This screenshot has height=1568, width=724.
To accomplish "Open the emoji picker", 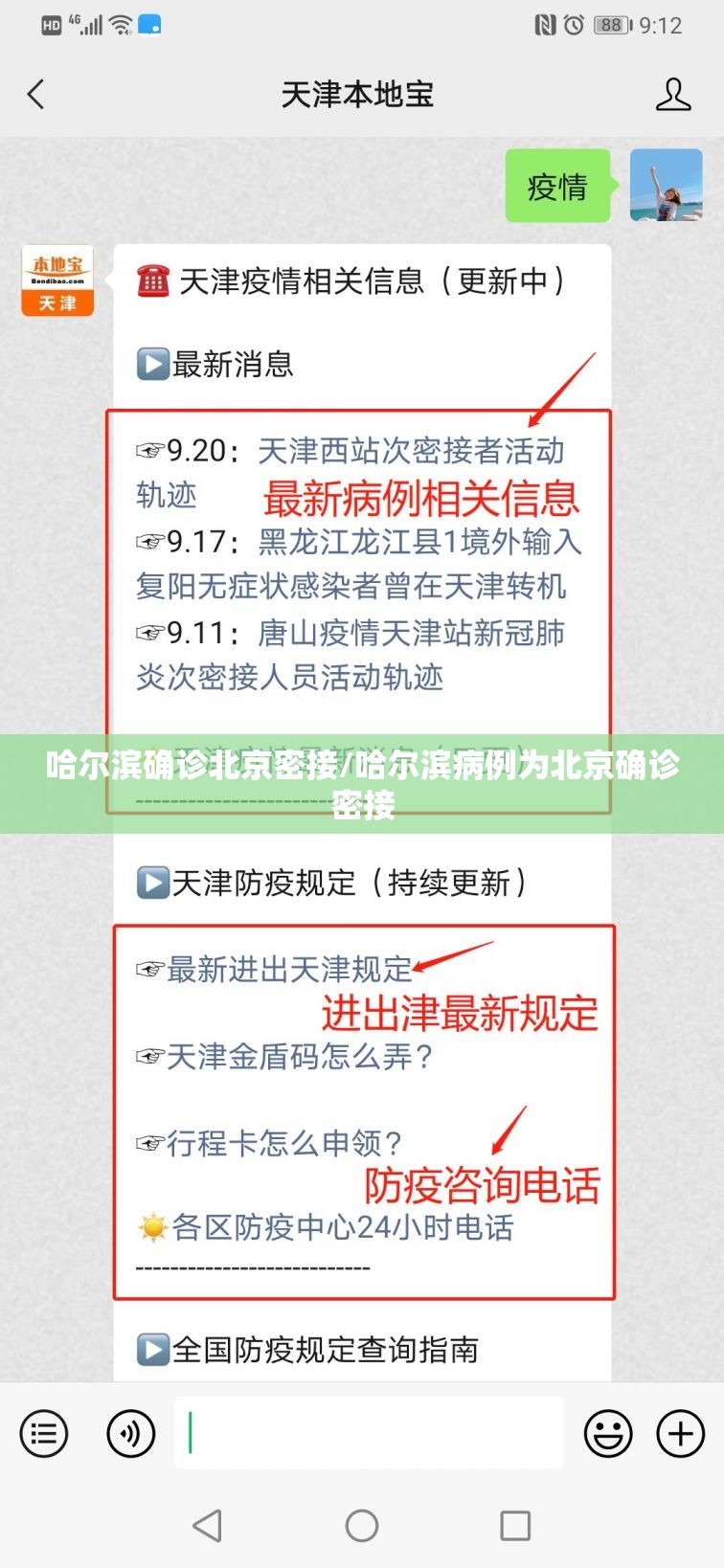I will (x=607, y=1434).
